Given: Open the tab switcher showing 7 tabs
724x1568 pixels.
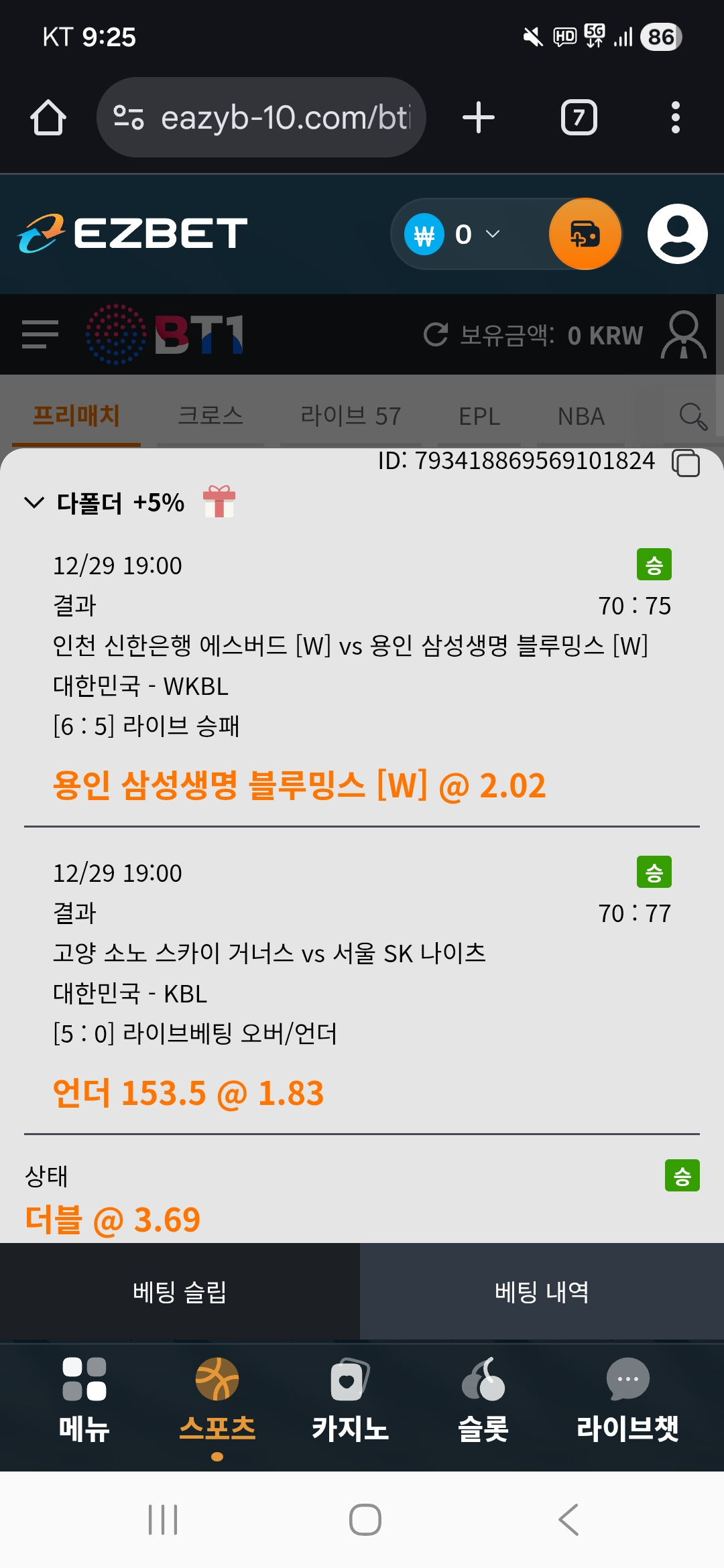Looking at the screenshot, I should pyautogui.click(x=579, y=118).
